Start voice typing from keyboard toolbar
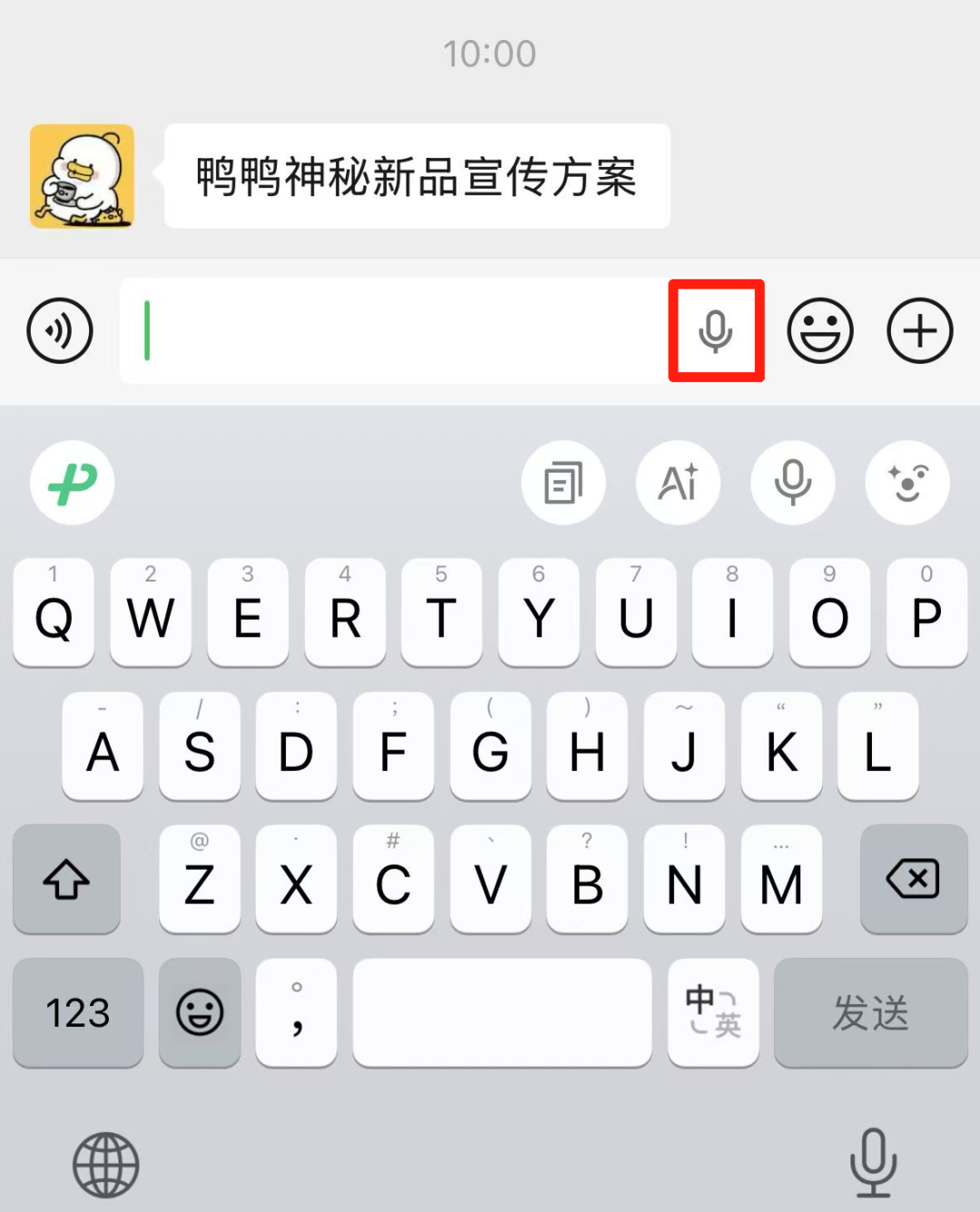Image resolution: width=980 pixels, height=1212 pixels. (x=793, y=483)
